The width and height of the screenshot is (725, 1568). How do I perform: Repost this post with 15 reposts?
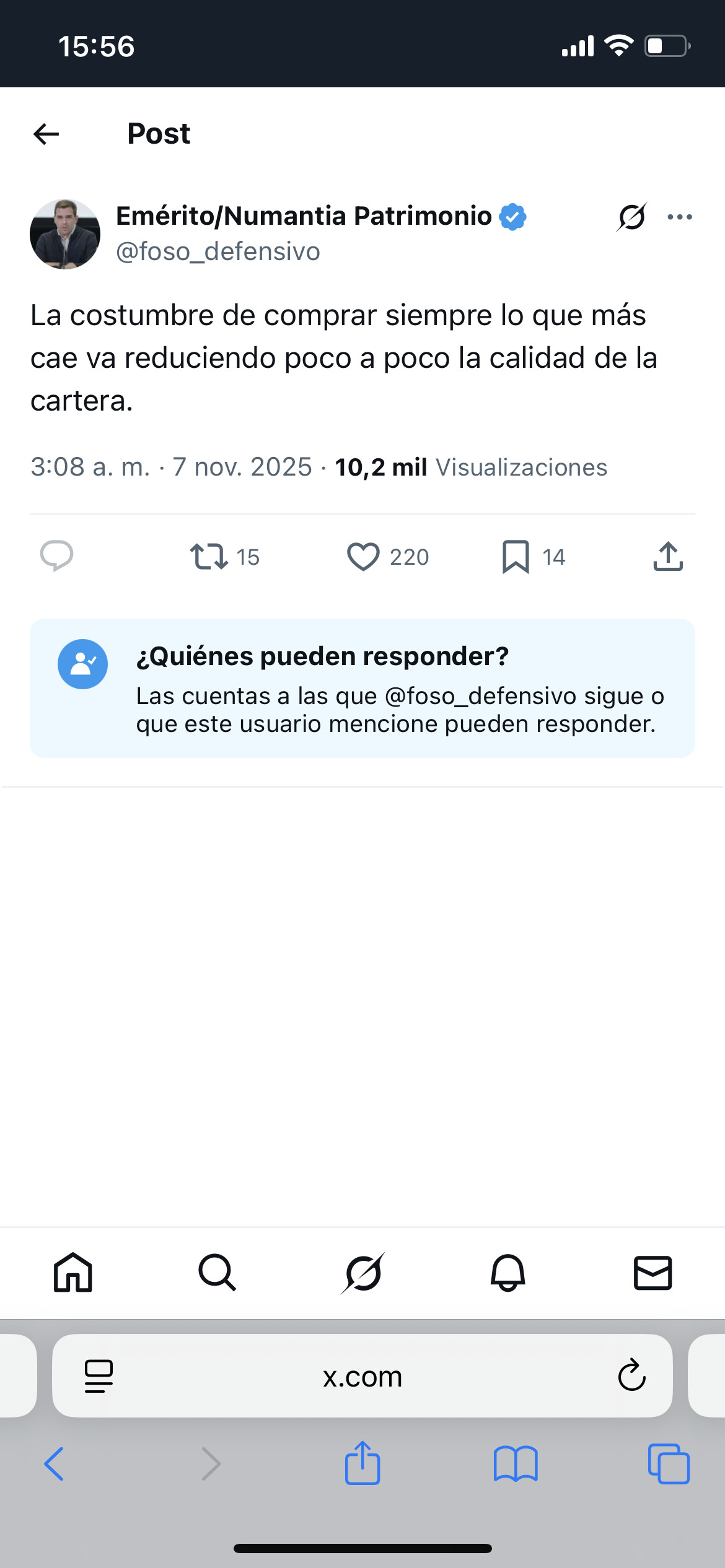[x=209, y=556]
